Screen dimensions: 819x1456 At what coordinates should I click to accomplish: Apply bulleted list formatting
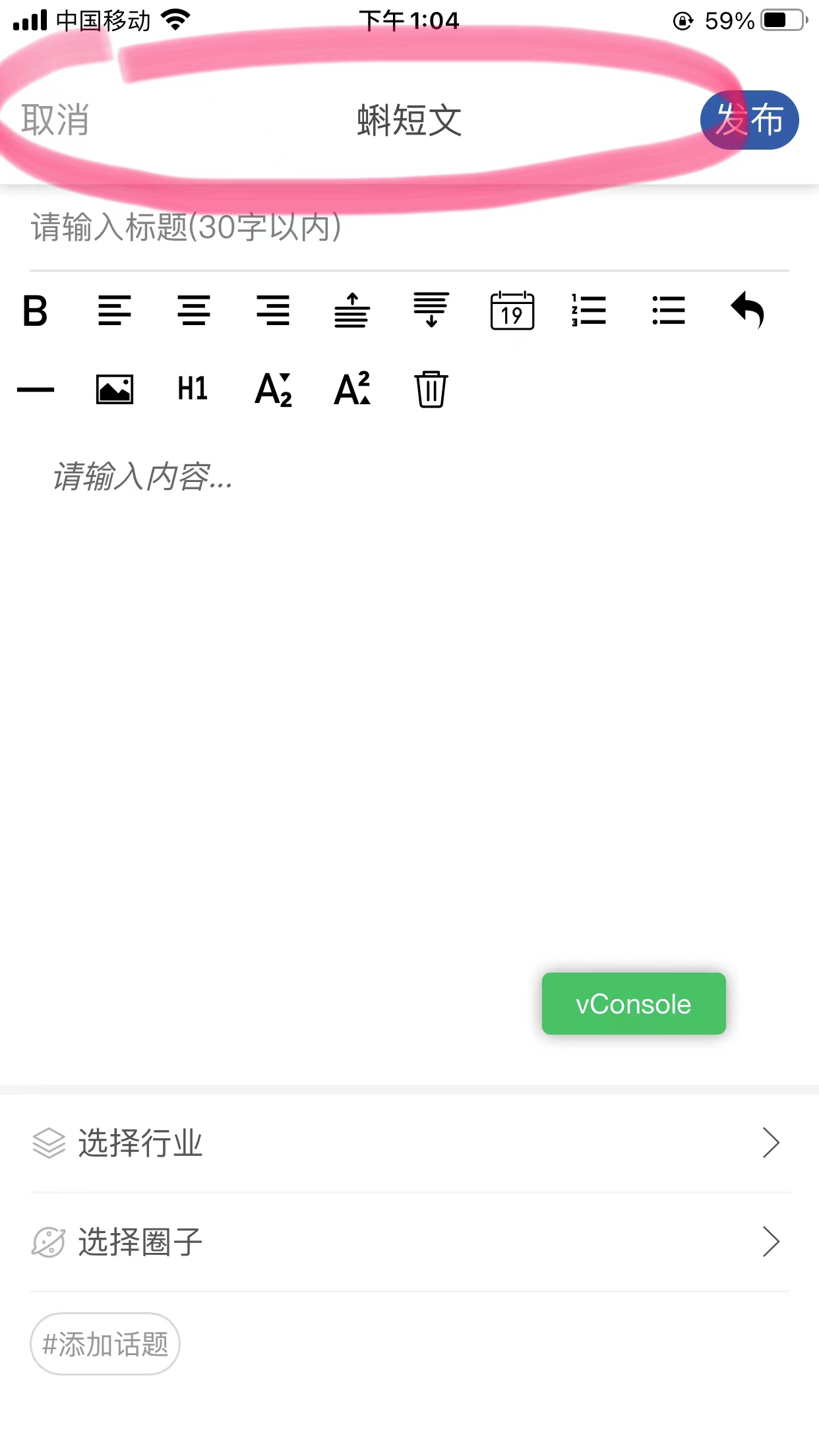coord(669,311)
